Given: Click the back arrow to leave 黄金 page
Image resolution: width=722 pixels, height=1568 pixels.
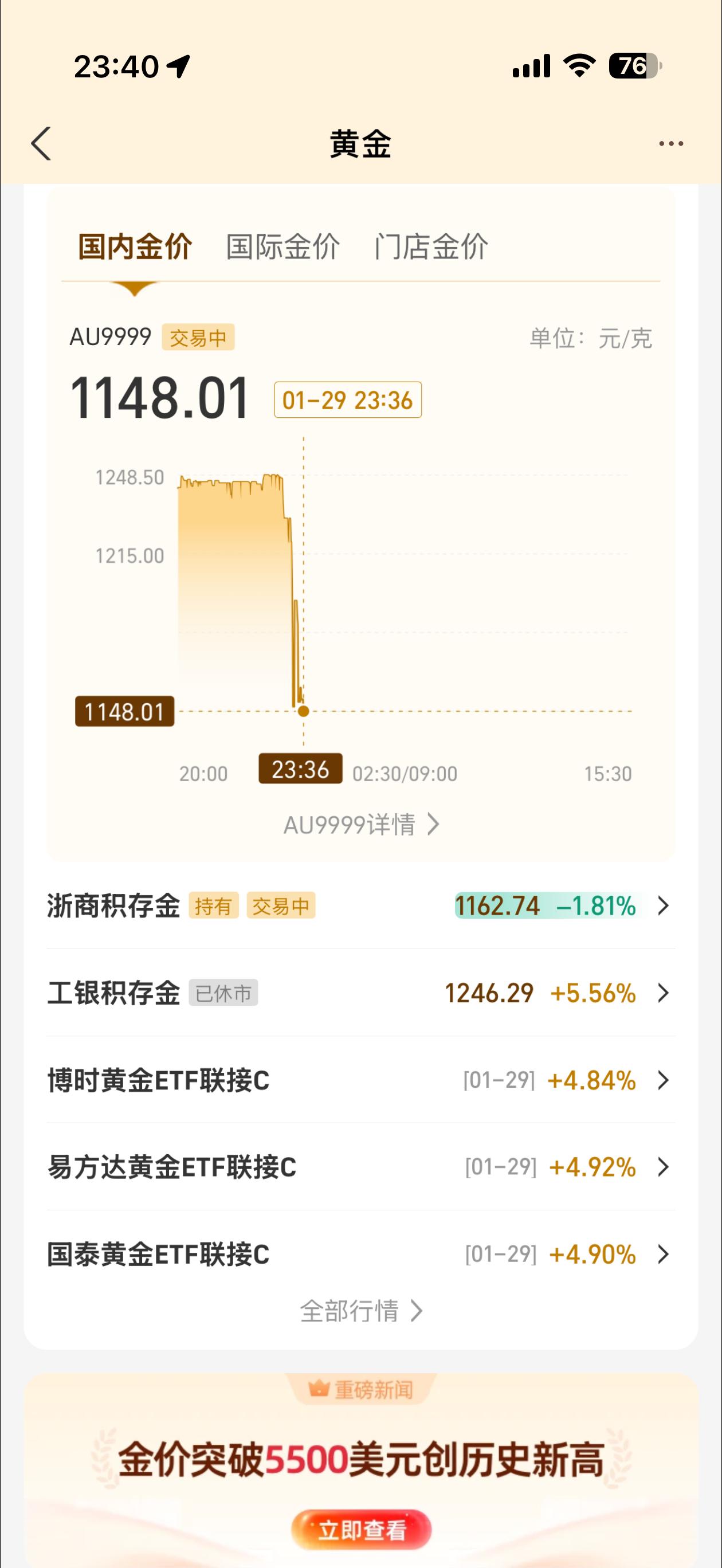Looking at the screenshot, I should coord(41,144).
